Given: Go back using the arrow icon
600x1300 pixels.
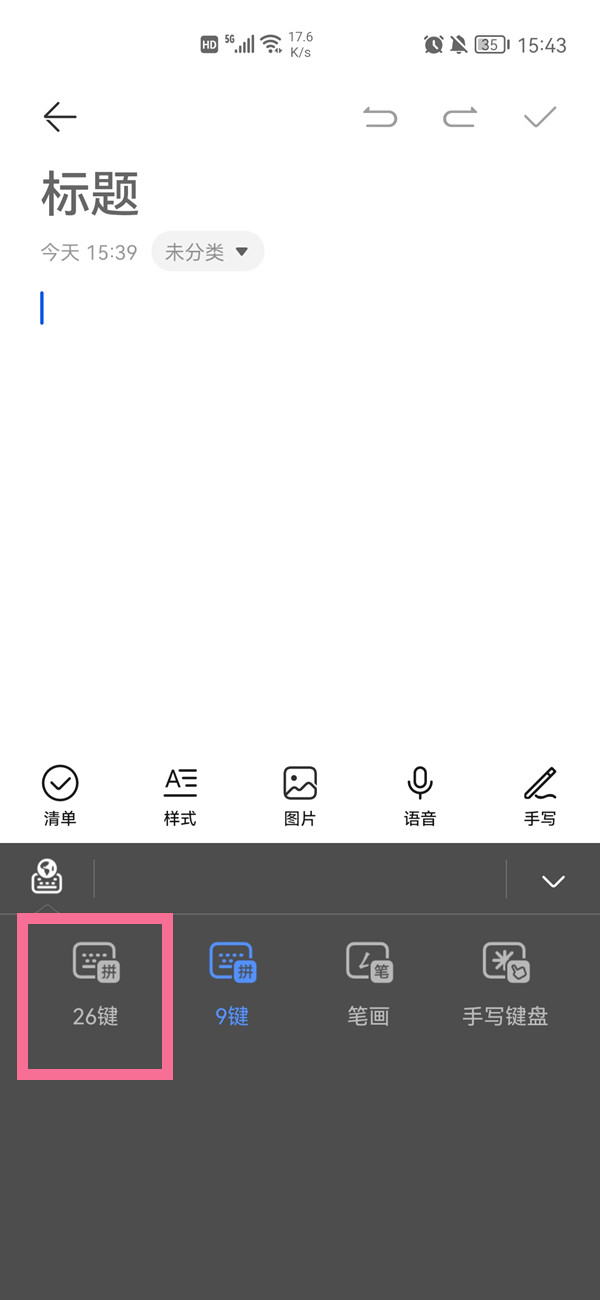Looking at the screenshot, I should coord(60,117).
